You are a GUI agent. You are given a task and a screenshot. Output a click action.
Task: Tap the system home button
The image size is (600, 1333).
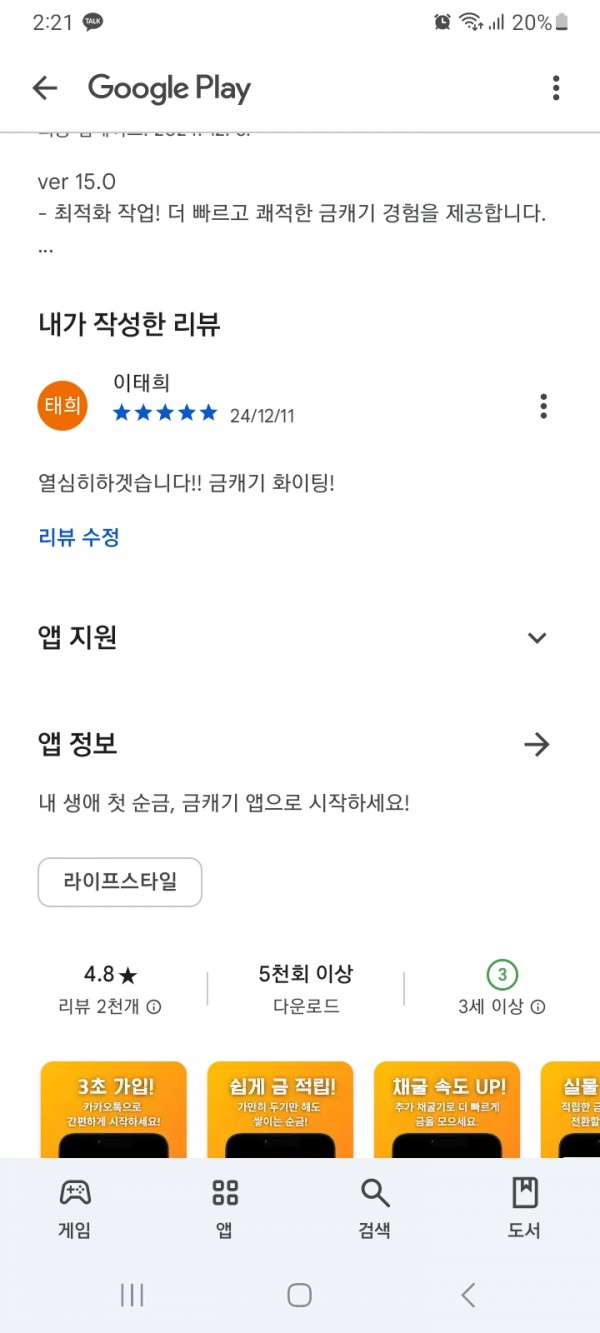click(299, 1295)
